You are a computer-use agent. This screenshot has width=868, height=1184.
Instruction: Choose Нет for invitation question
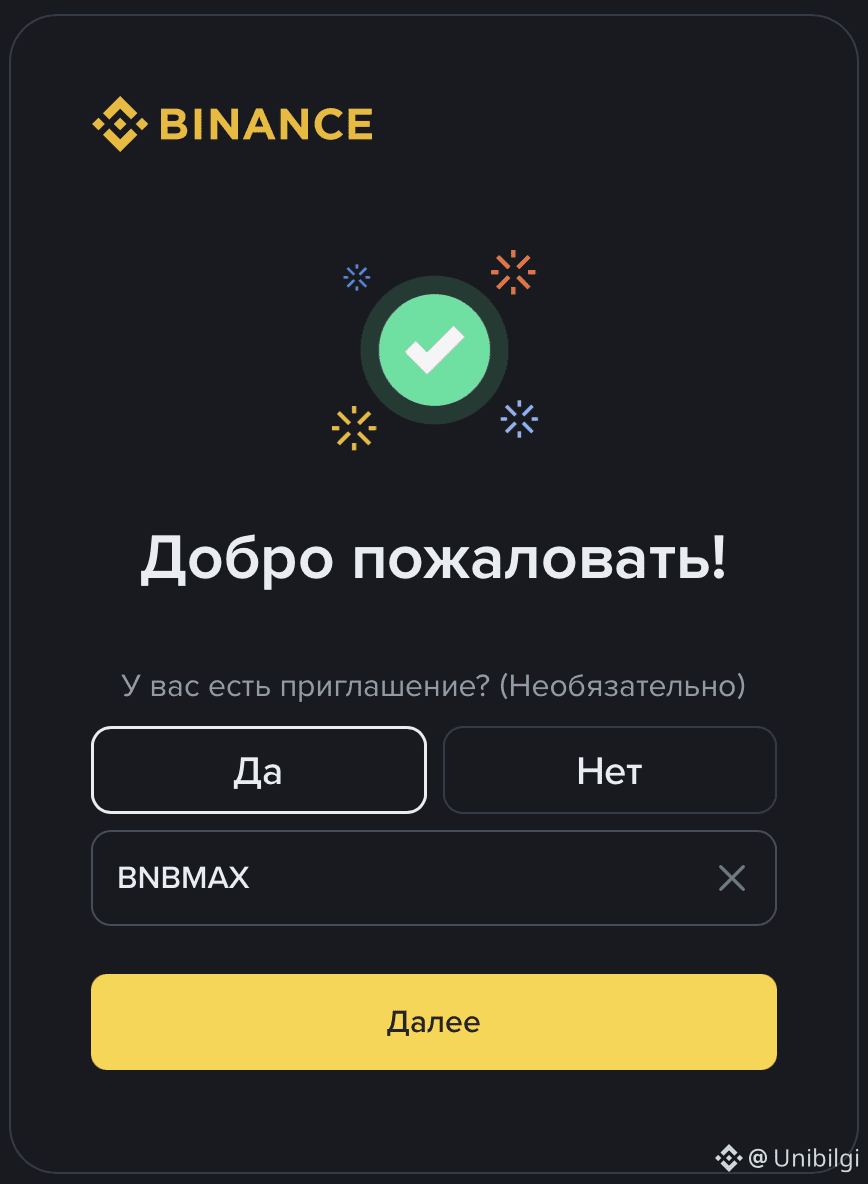(x=609, y=770)
